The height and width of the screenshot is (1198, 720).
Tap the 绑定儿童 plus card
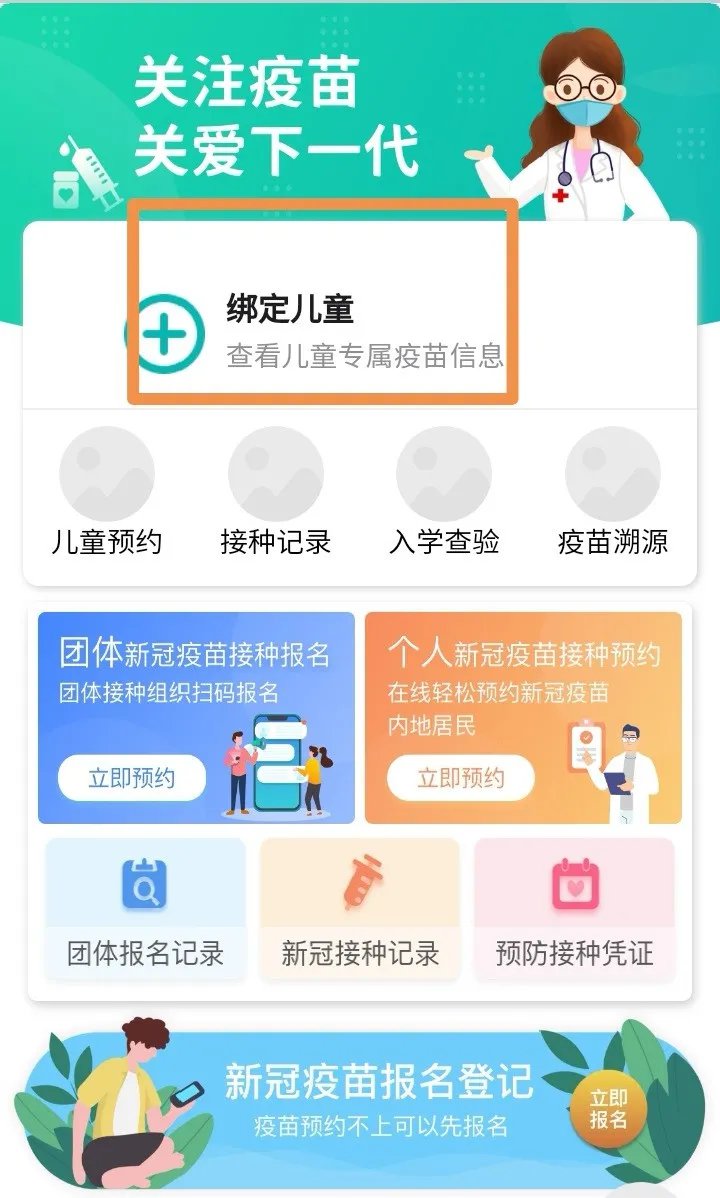(x=320, y=332)
